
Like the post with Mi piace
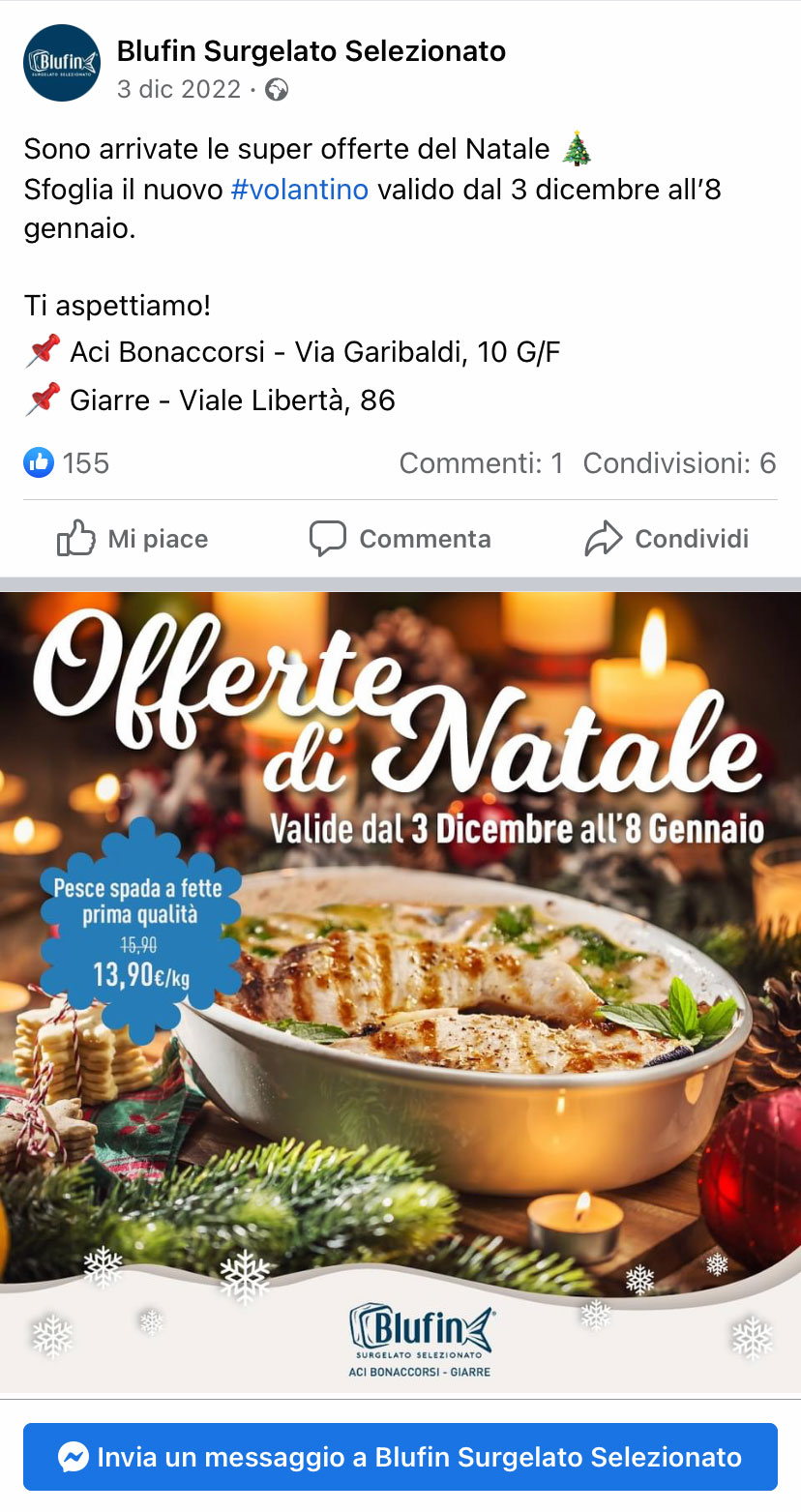click(x=133, y=539)
